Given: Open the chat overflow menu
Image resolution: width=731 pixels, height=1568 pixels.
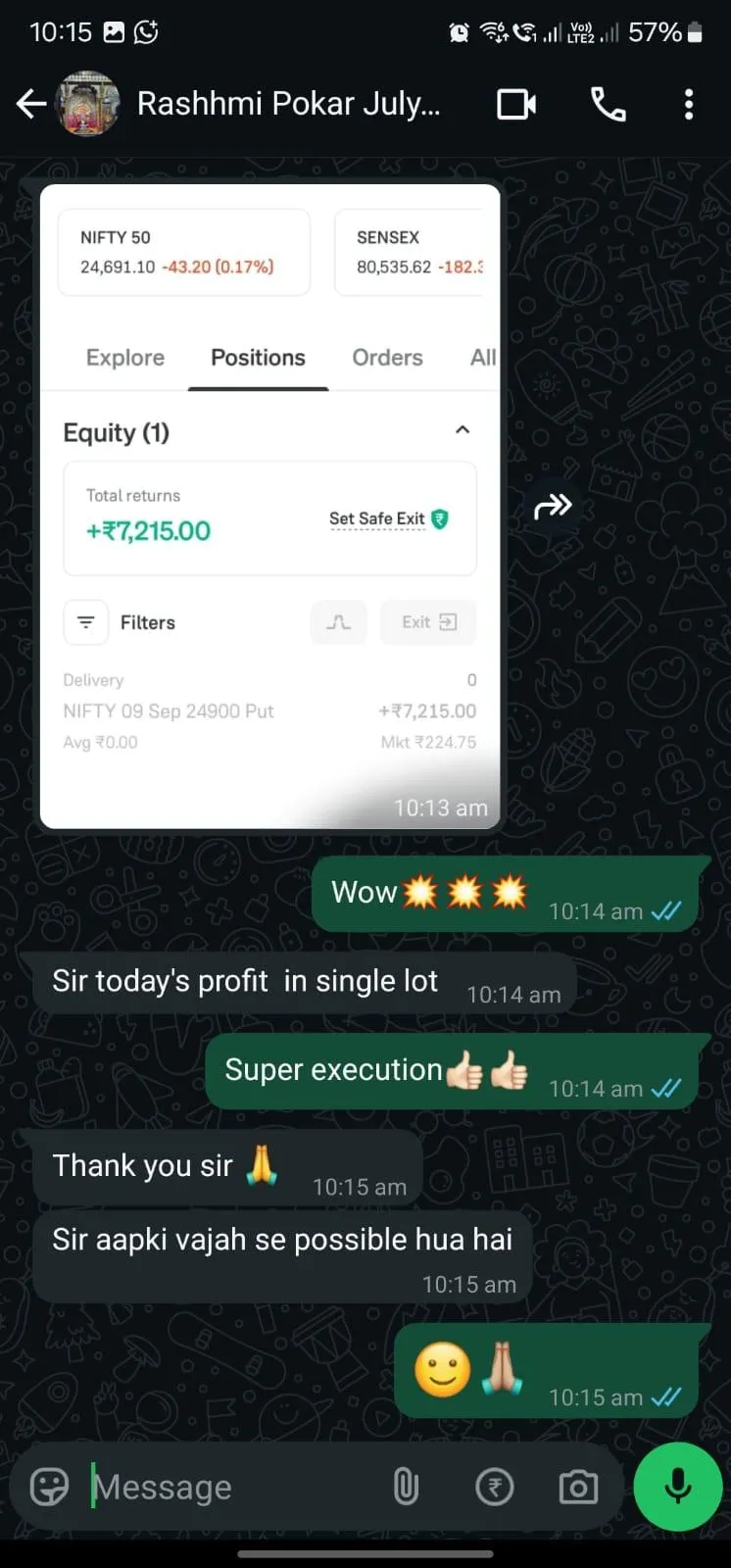Looking at the screenshot, I should pyautogui.click(x=689, y=104).
